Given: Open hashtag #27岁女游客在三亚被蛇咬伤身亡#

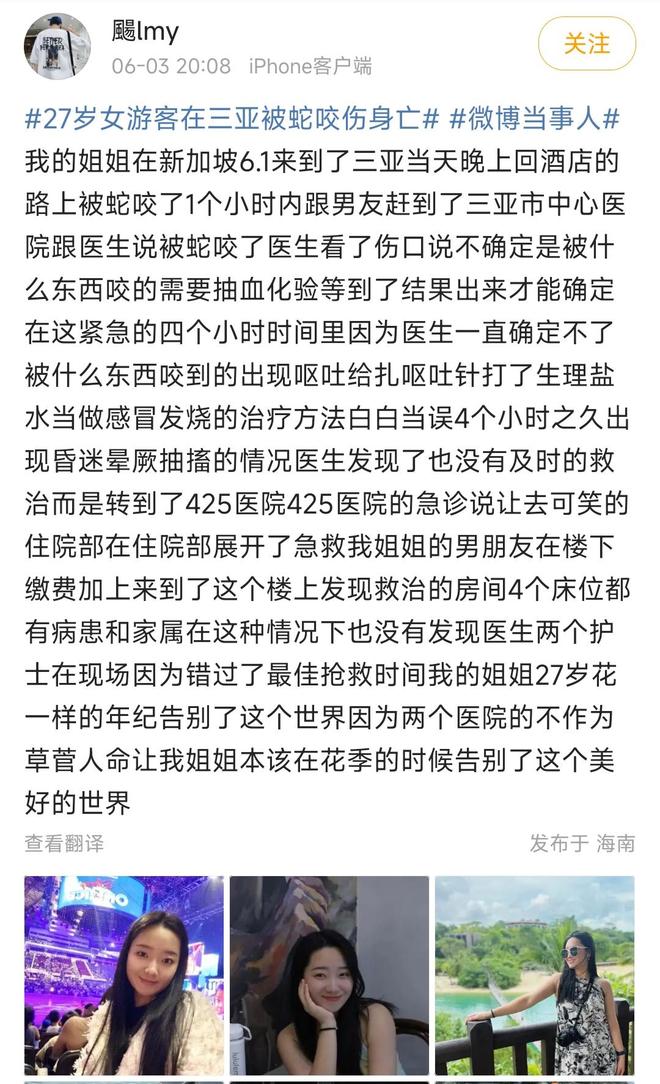Looking at the screenshot, I should click(x=232, y=119).
